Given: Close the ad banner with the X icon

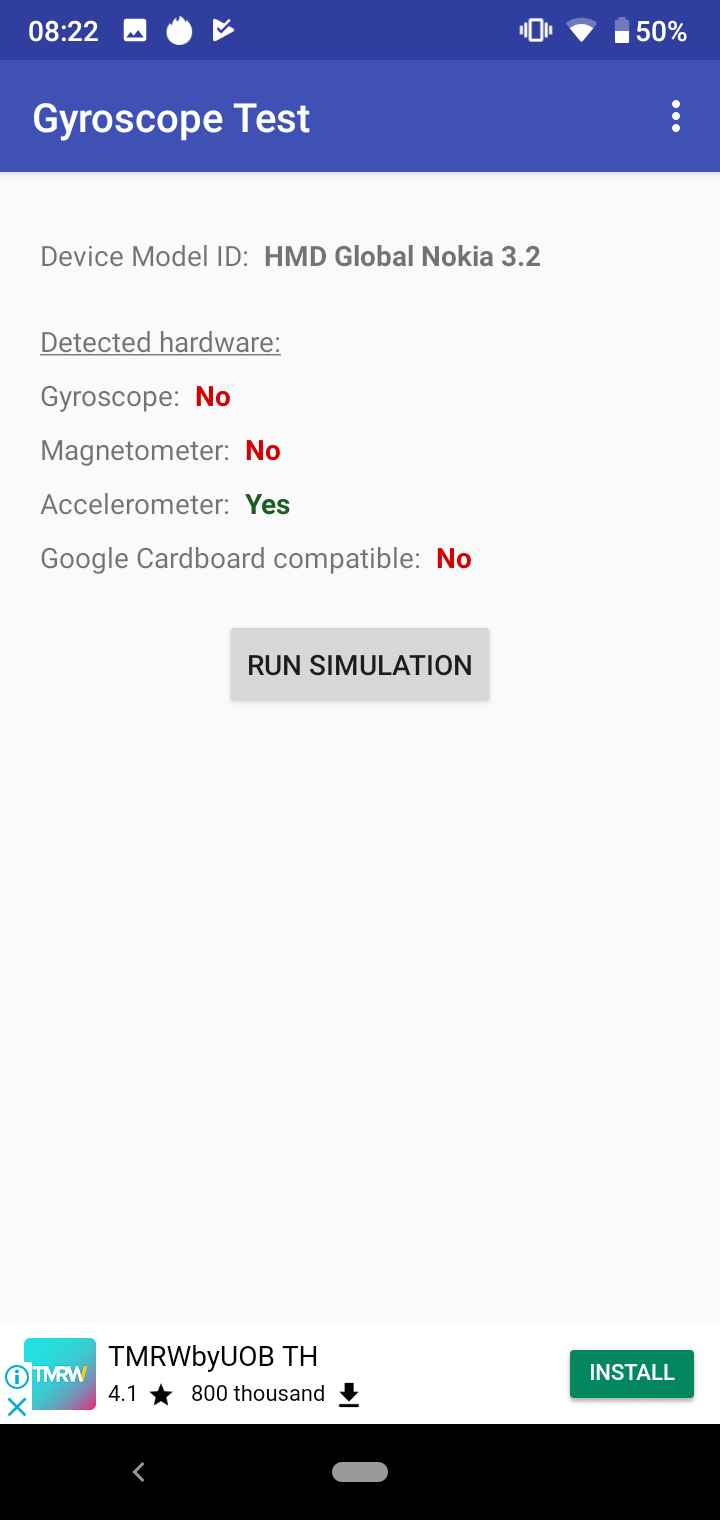Looking at the screenshot, I should pyautogui.click(x=16, y=1407).
